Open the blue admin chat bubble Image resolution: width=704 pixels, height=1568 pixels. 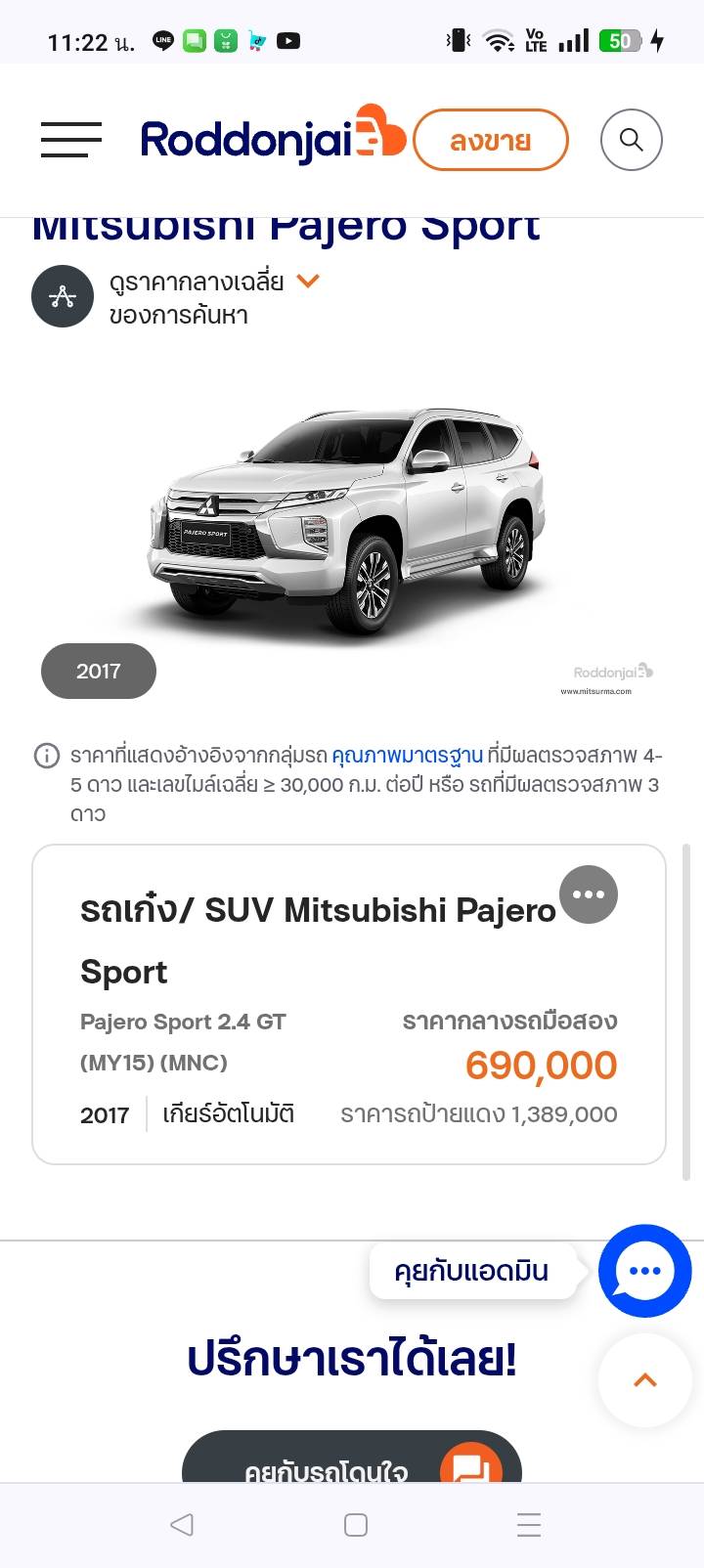coord(645,1271)
